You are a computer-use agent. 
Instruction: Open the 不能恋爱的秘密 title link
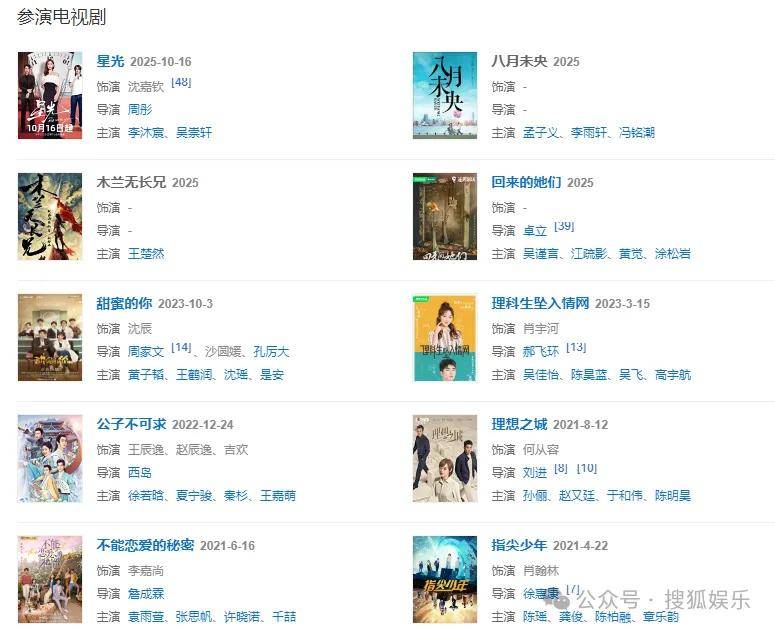tap(145, 545)
